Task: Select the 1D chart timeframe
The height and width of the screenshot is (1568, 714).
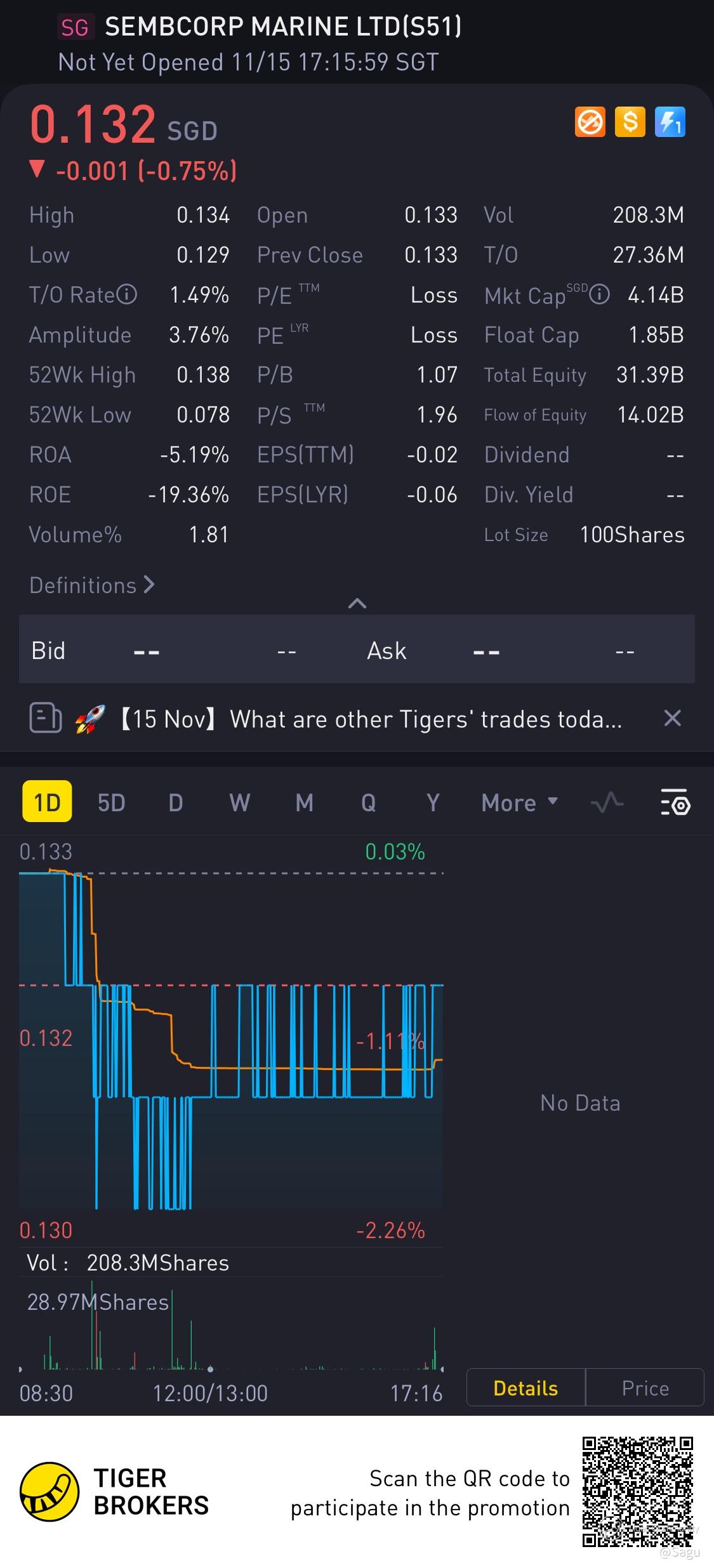Action: pos(47,803)
